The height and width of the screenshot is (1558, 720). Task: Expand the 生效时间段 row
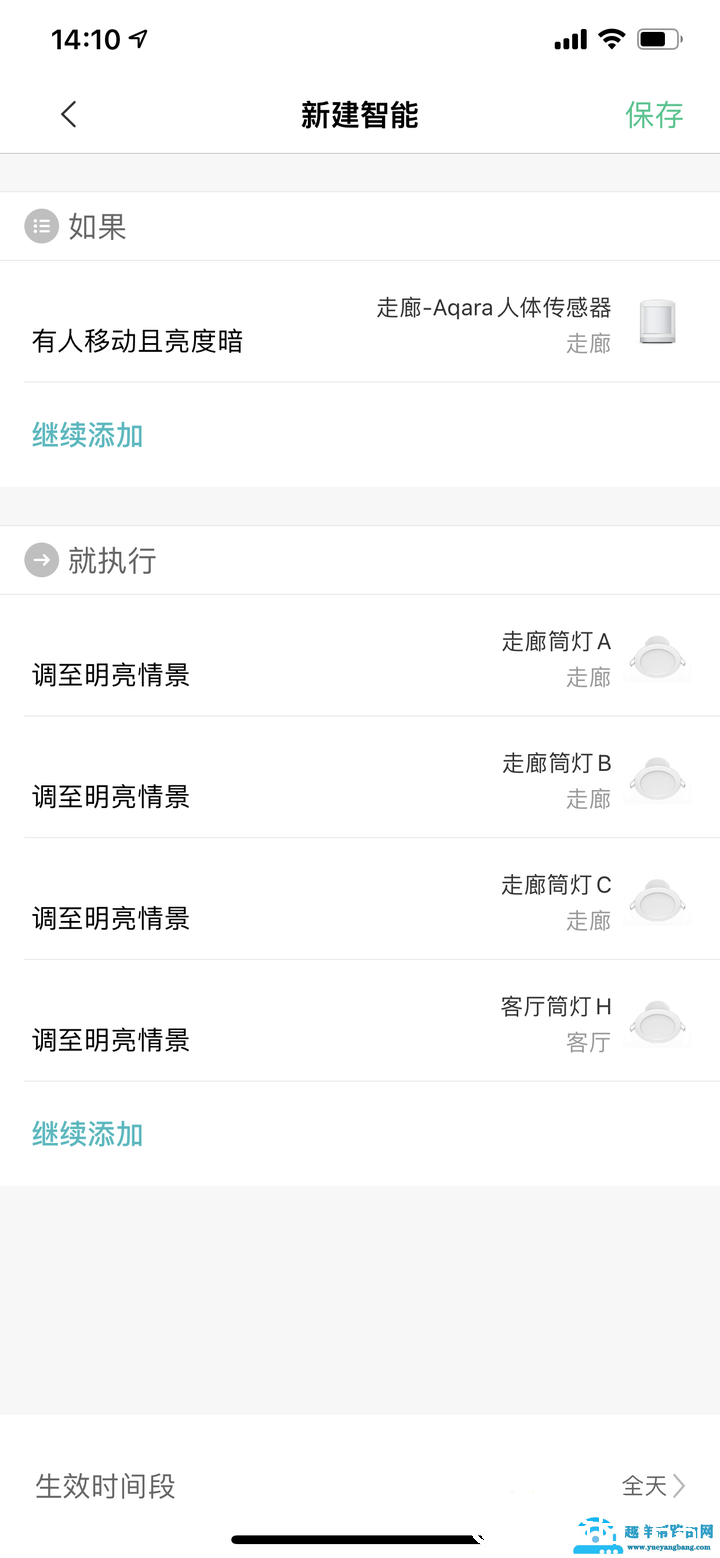[360, 1486]
